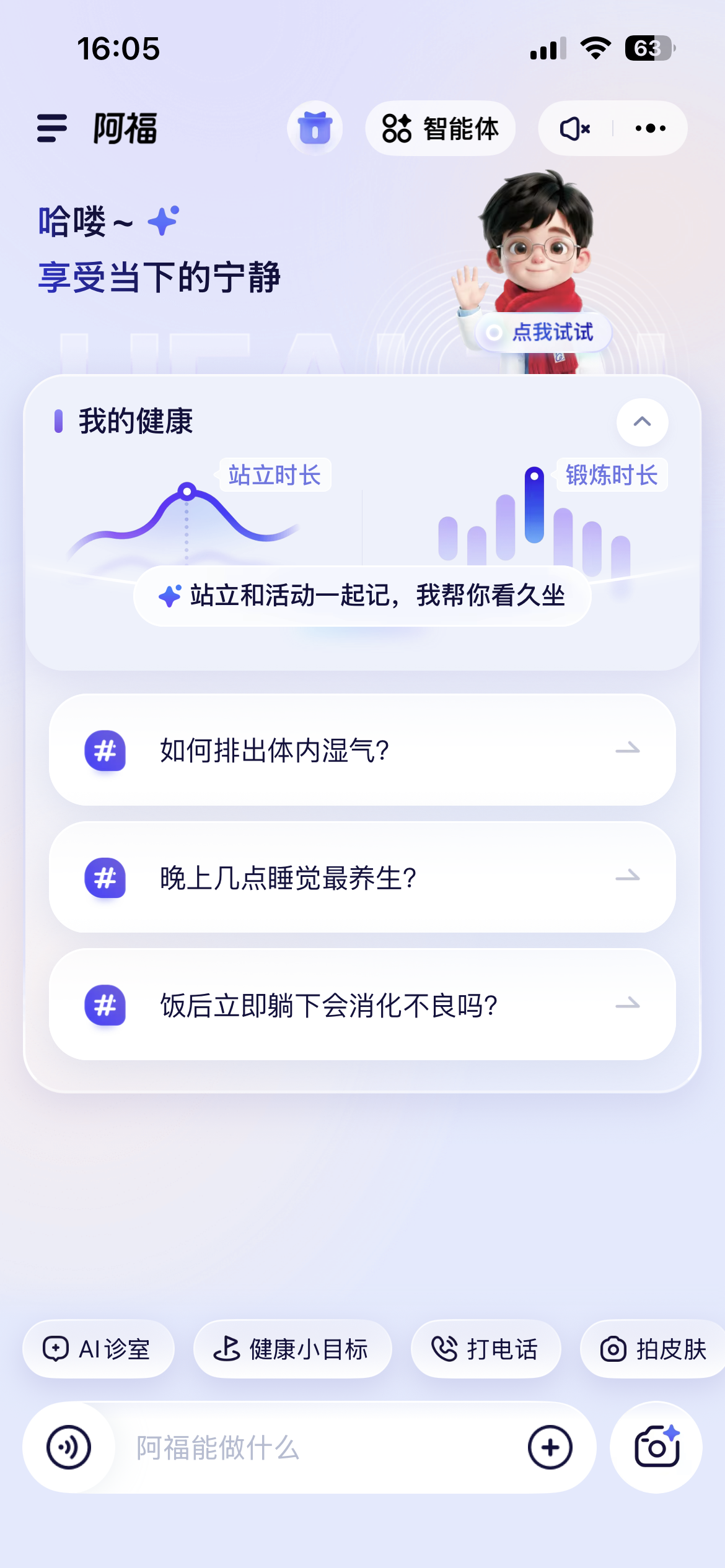Open the 智能体 agents page
Image resolution: width=725 pixels, height=1568 pixels.
pyautogui.click(x=440, y=128)
